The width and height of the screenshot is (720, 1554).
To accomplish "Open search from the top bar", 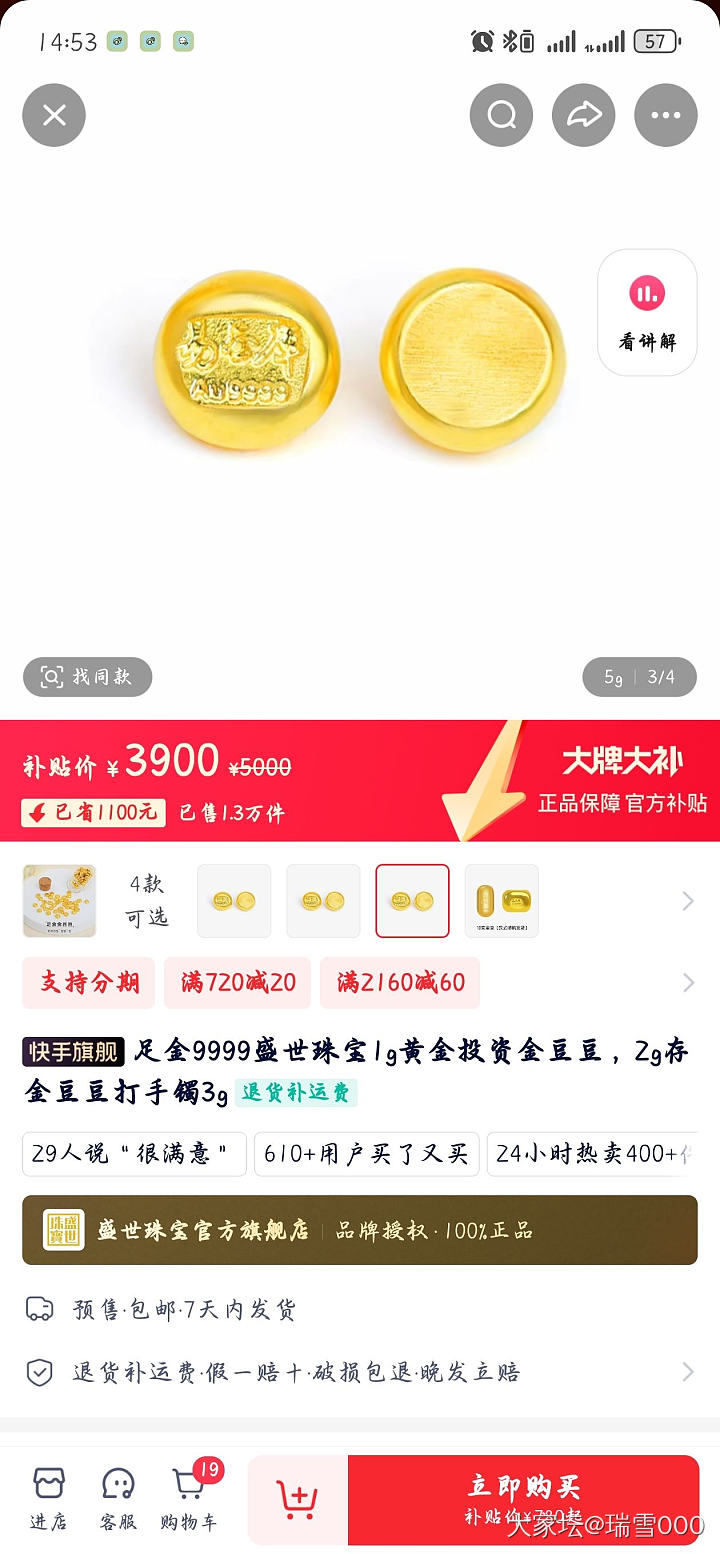I will (x=501, y=115).
